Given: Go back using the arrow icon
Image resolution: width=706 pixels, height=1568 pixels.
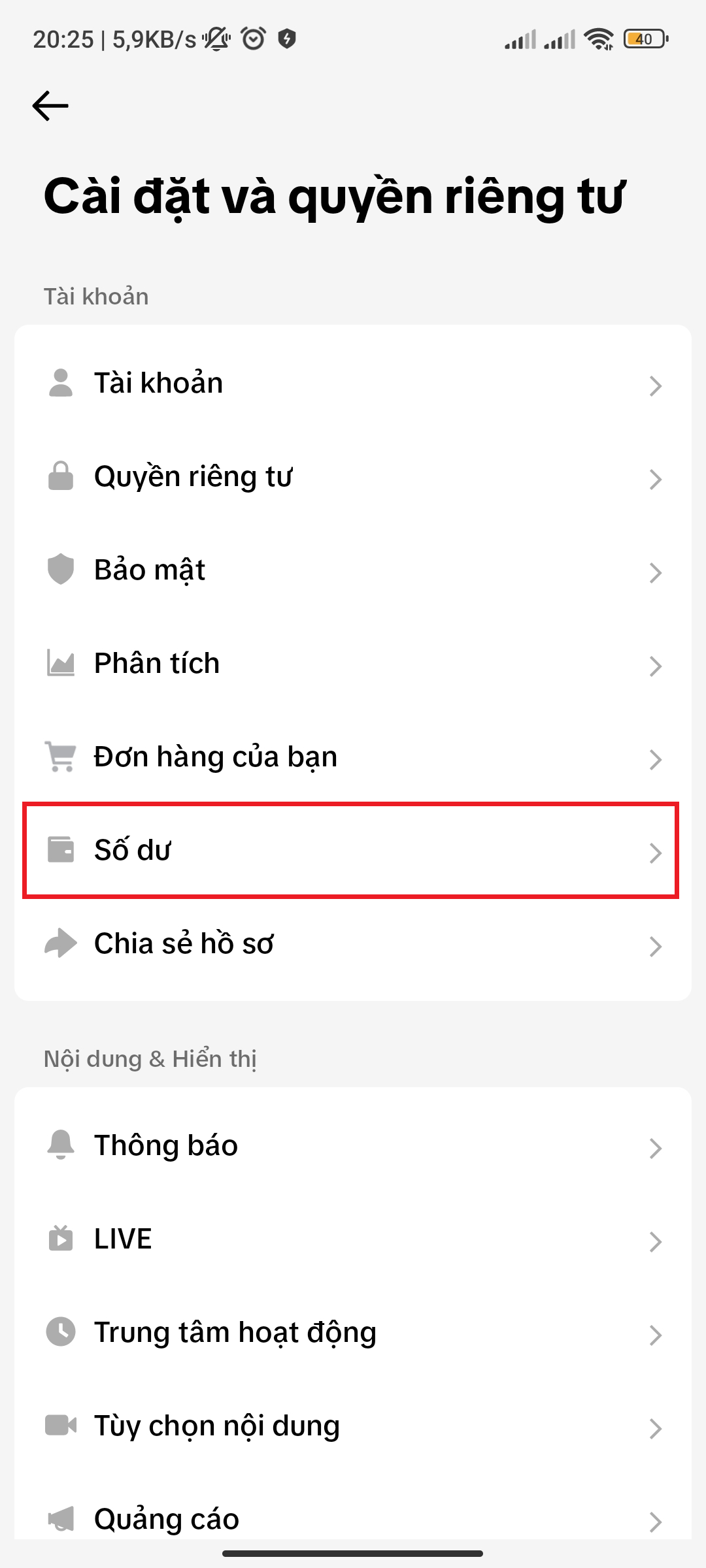Looking at the screenshot, I should tap(50, 106).
